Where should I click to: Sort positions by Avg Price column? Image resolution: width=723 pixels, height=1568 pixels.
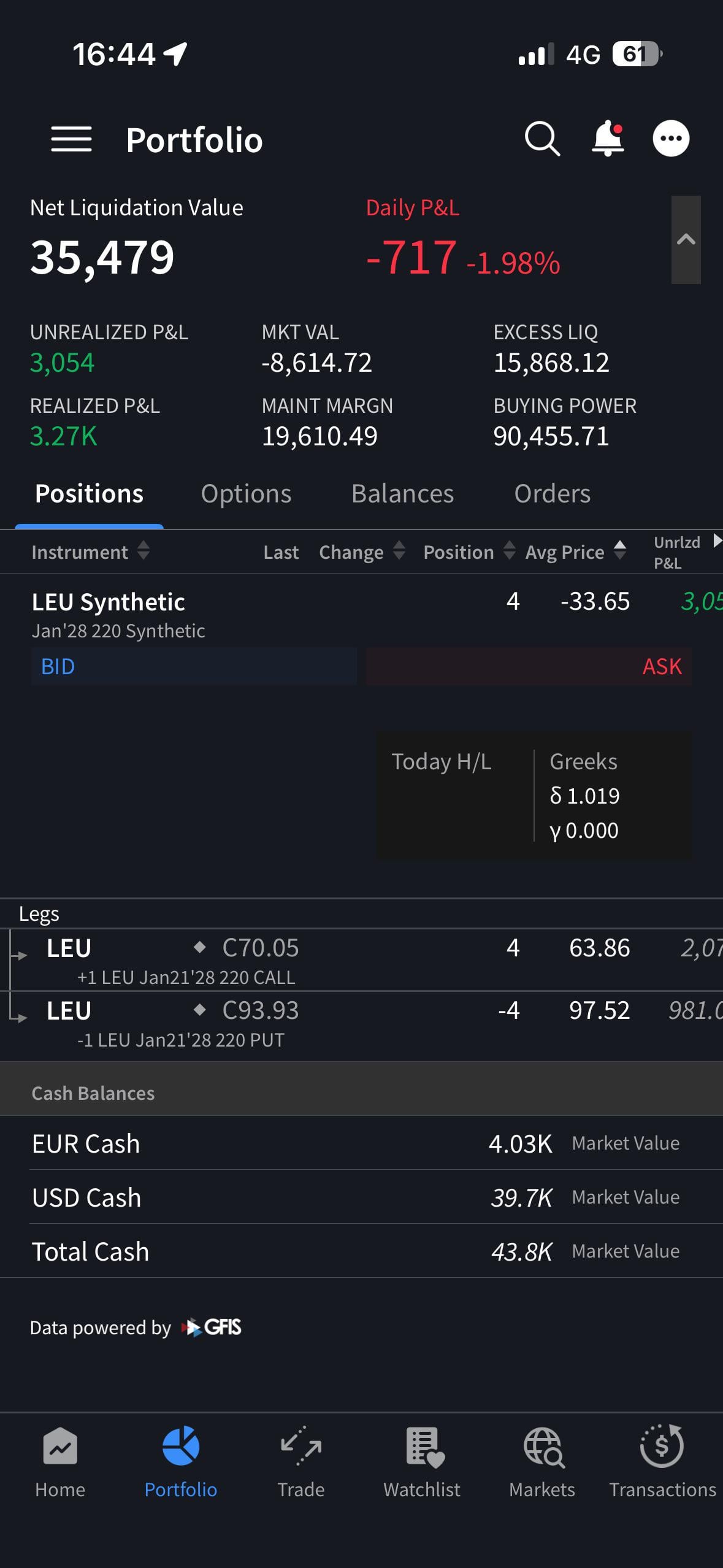pyautogui.click(x=575, y=552)
